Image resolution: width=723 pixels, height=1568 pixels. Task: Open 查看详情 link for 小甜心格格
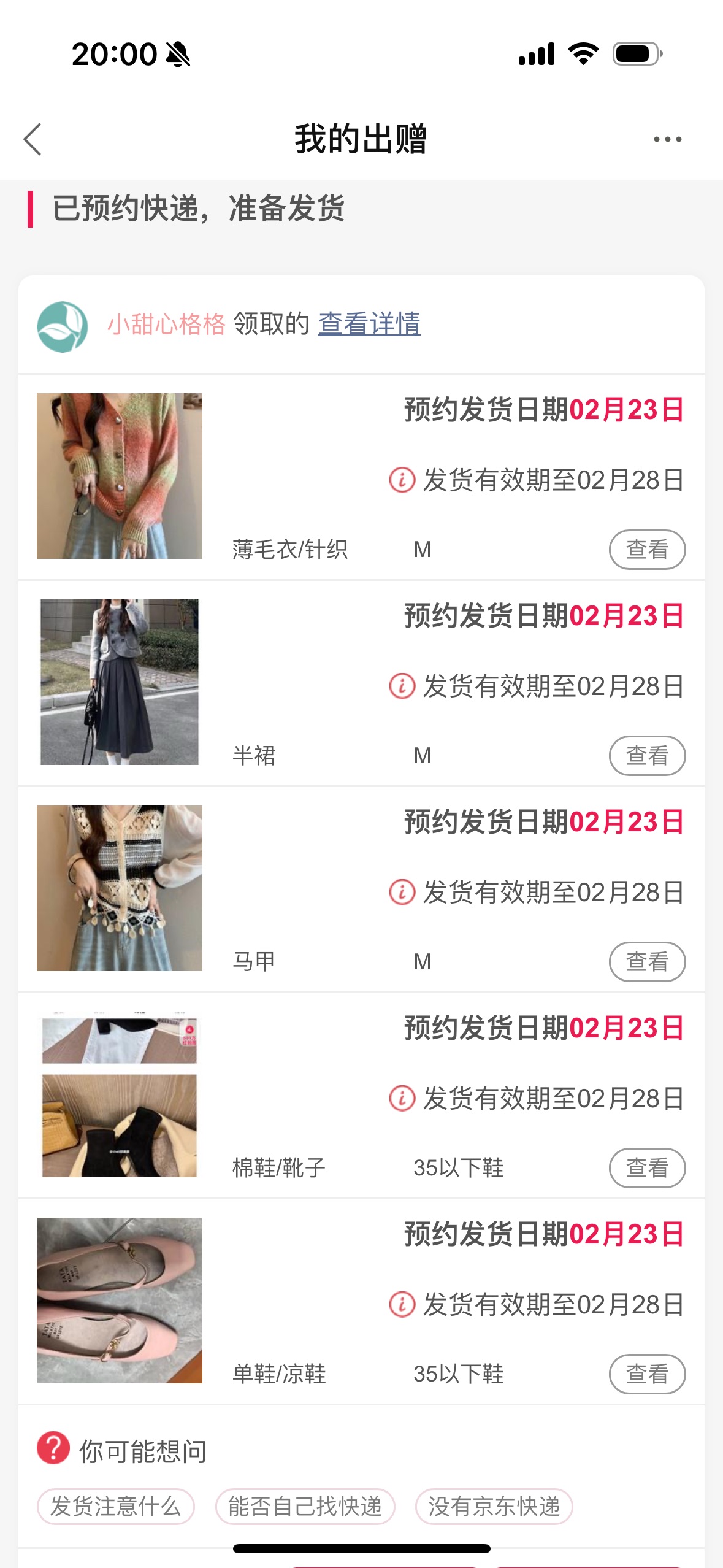(369, 324)
